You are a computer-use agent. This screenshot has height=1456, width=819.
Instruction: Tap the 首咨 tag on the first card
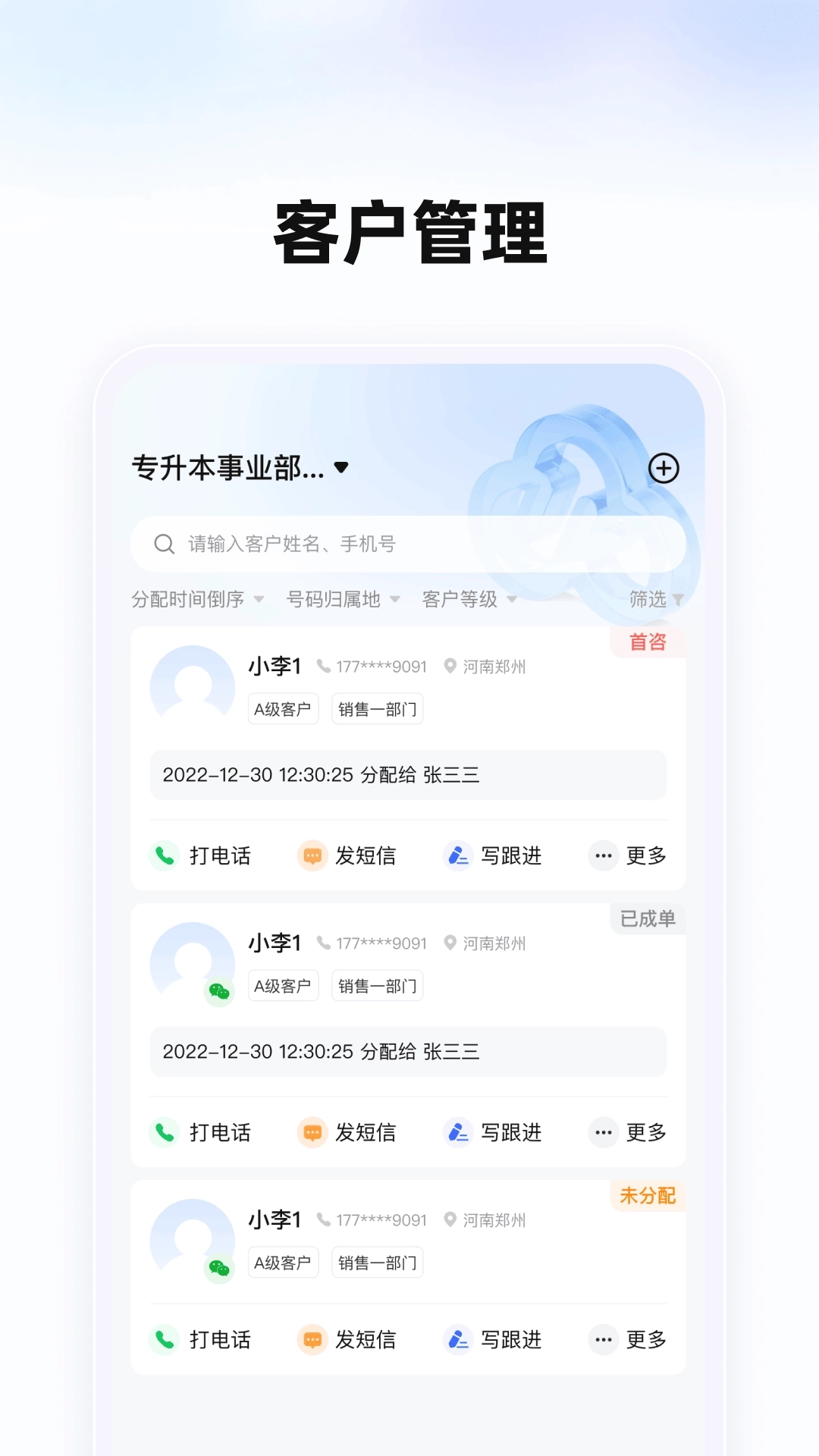(648, 642)
